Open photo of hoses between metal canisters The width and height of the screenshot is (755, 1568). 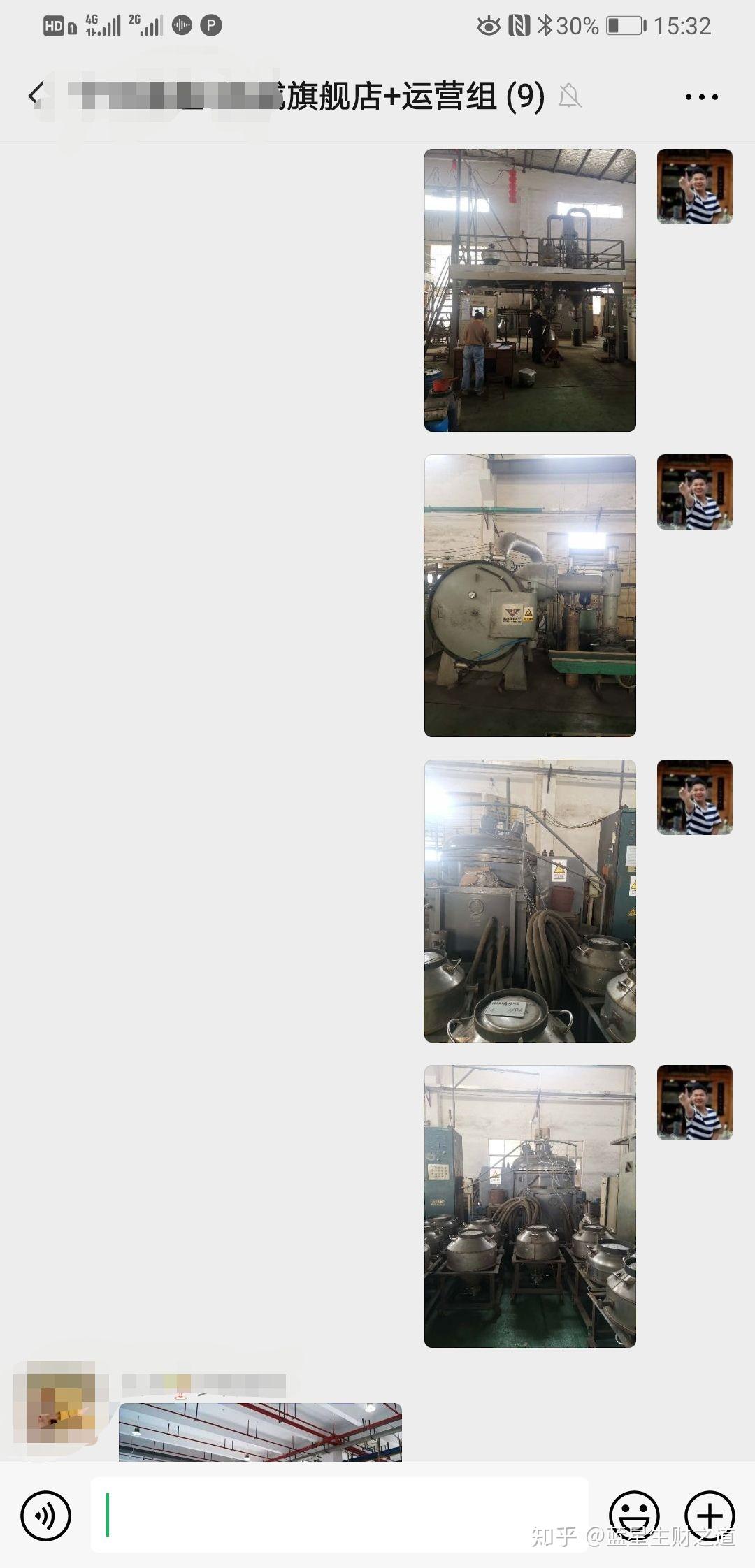coord(530,901)
